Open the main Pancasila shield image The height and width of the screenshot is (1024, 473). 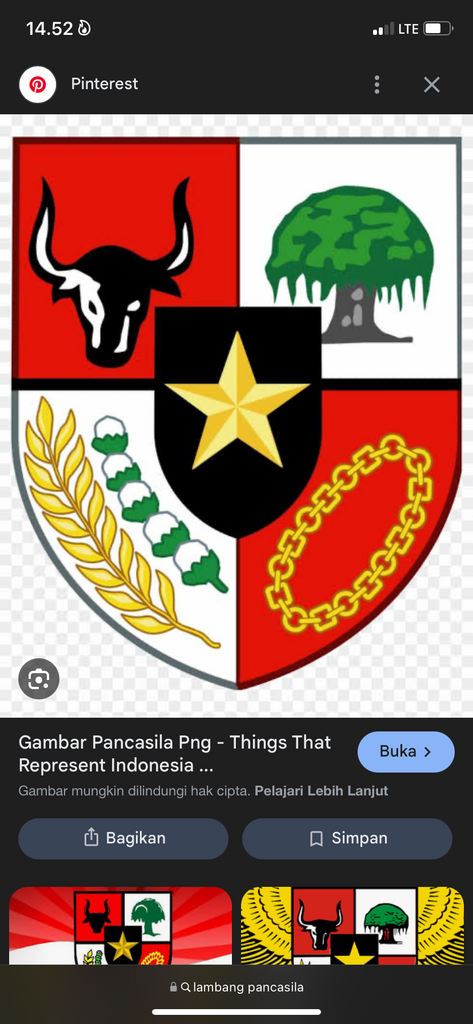(236, 413)
